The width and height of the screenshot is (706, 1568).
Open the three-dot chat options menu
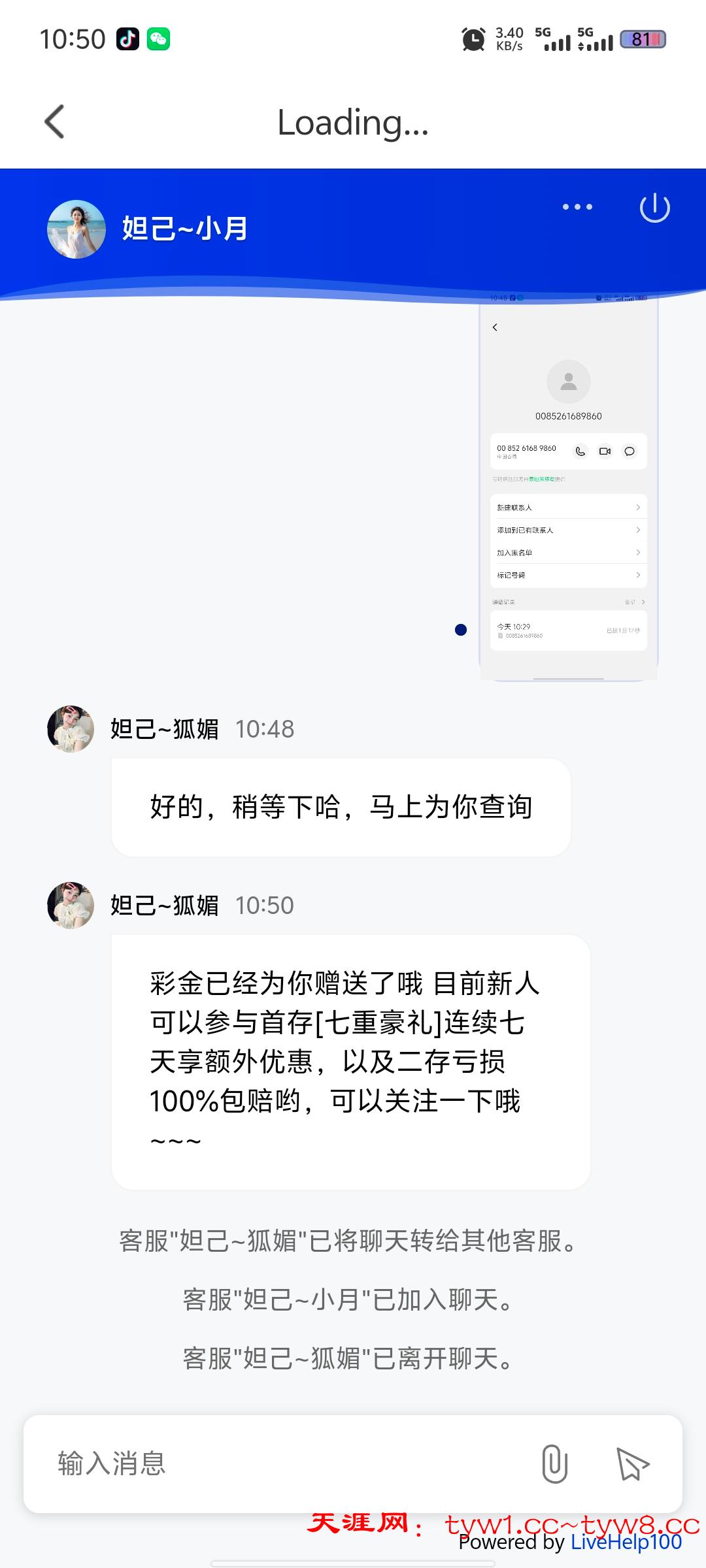(x=577, y=207)
